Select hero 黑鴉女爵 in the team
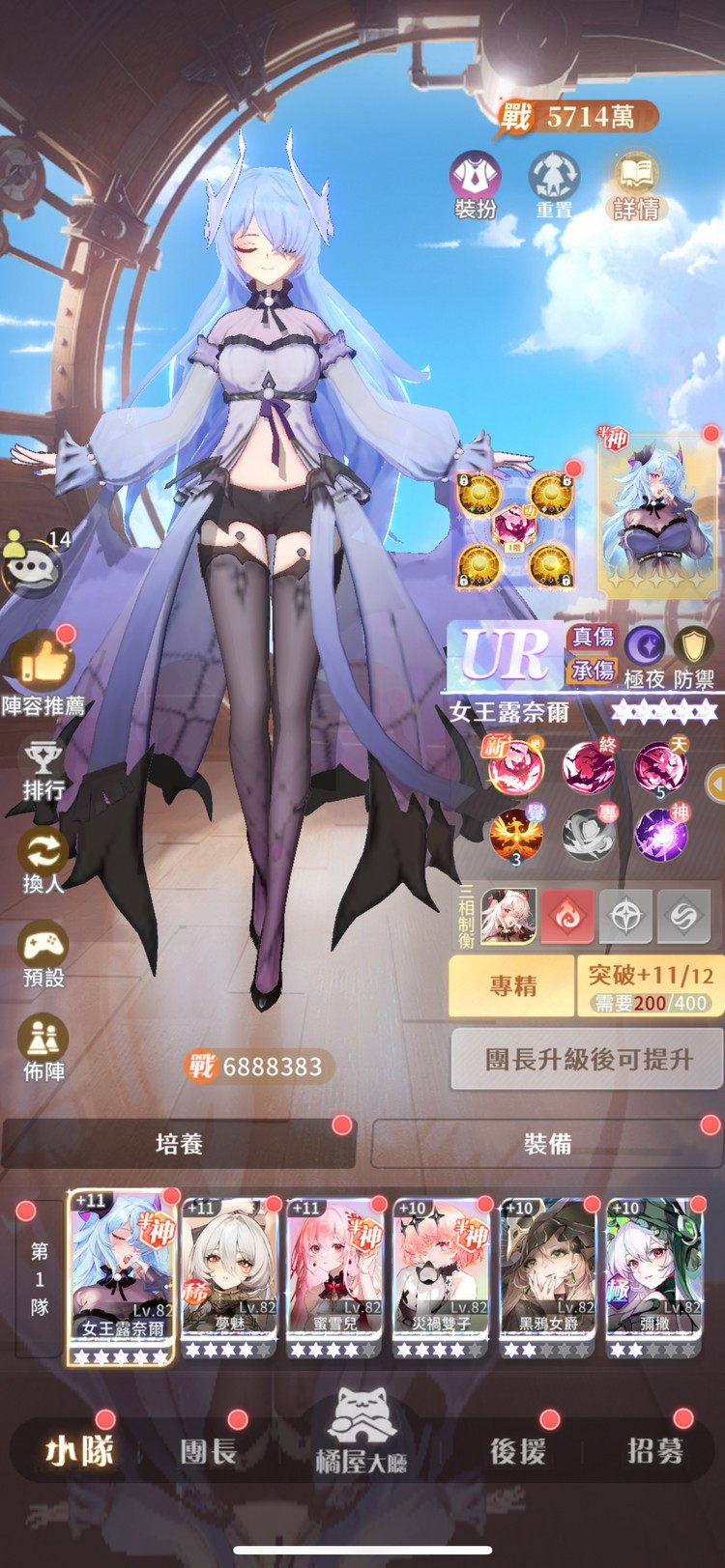 pos(548,1275)
